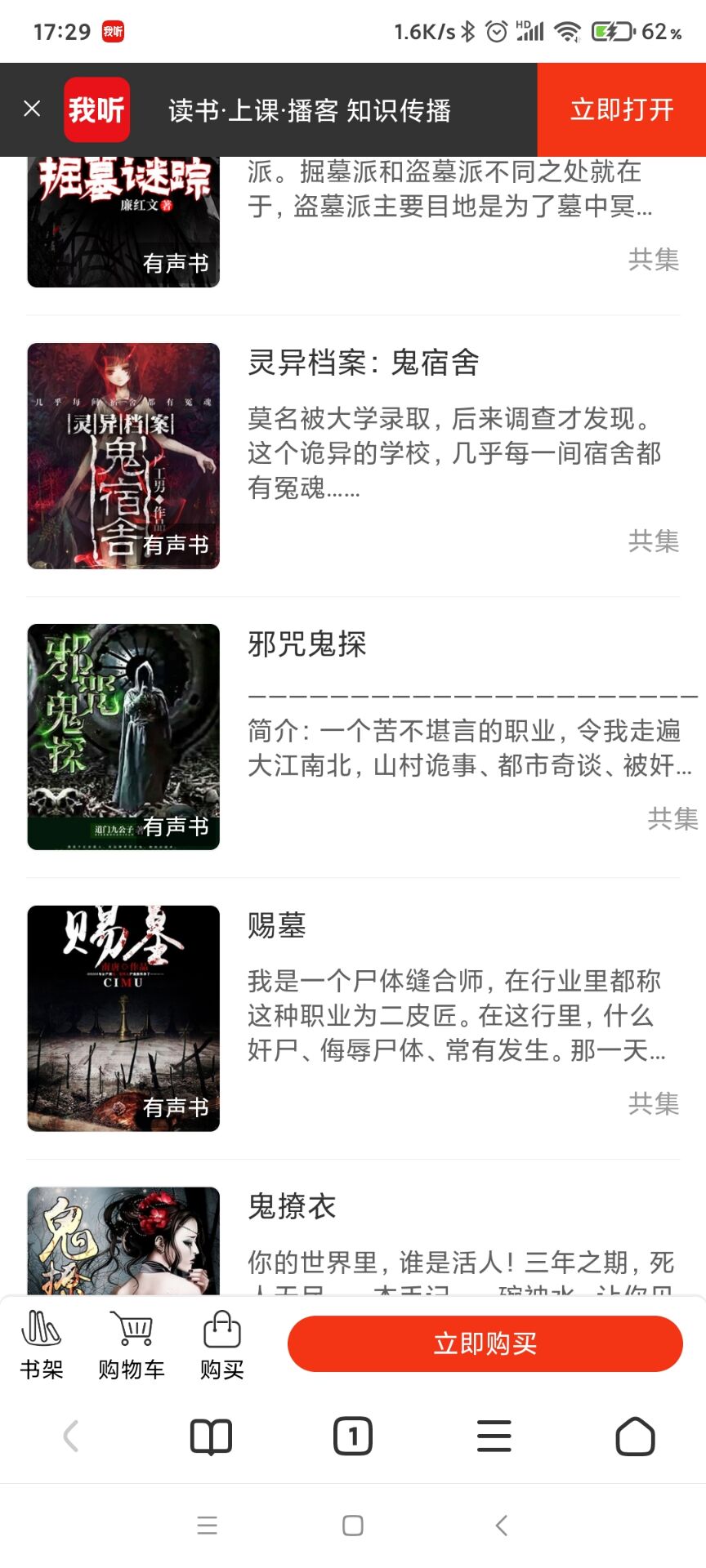
Task: Open the 购物车 shopping cart
Action: [132, 1344]
